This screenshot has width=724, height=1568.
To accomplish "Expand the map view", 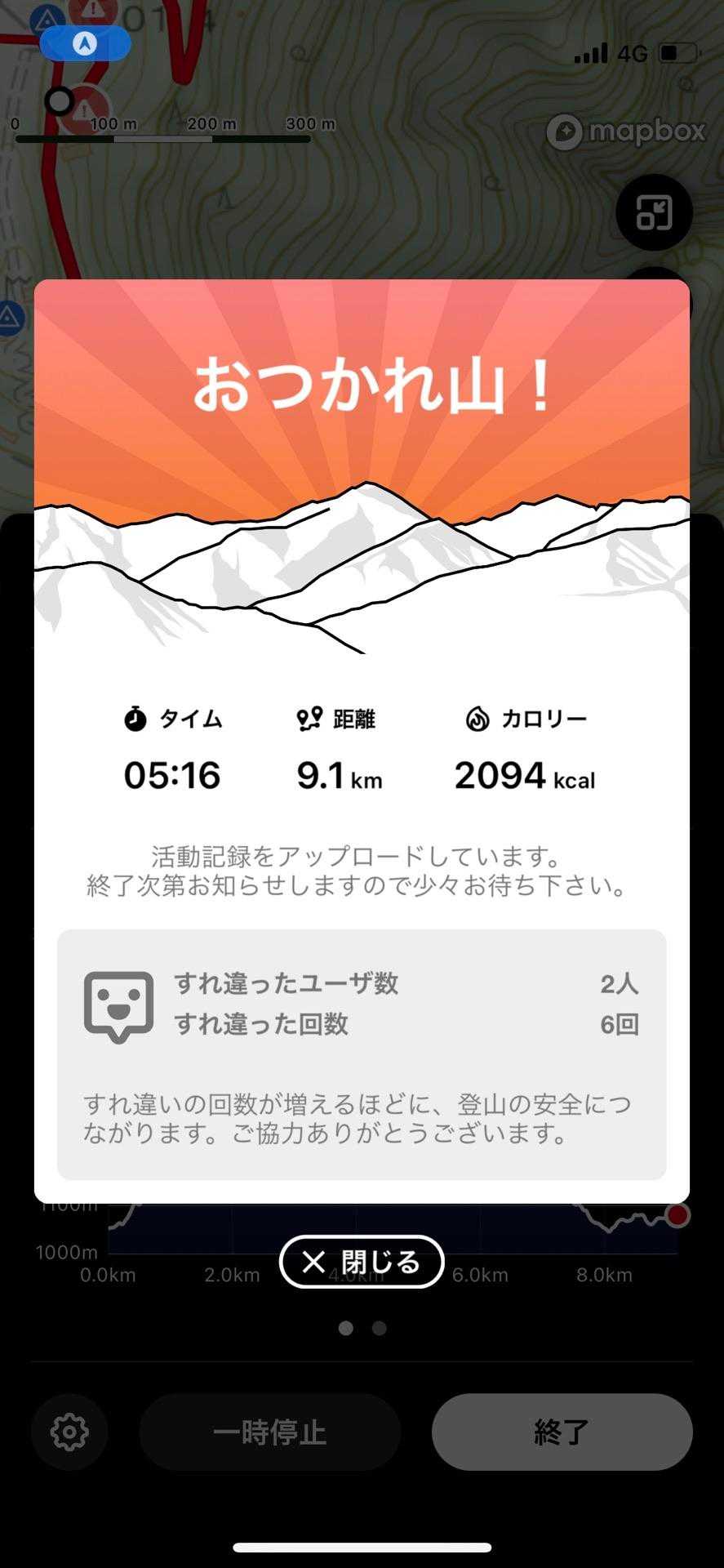I will click(x=654, y=212).
